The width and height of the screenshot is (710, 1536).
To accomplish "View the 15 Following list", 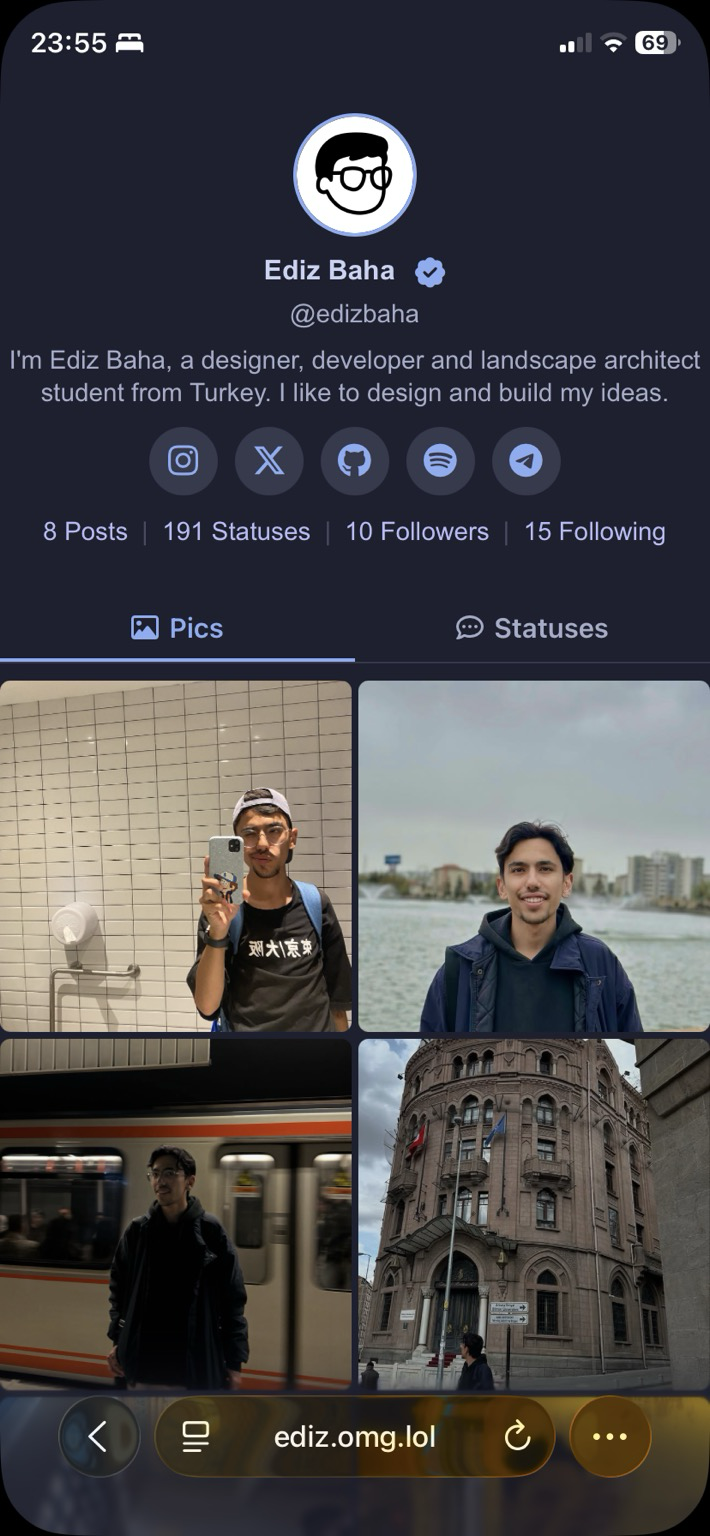I will tap(595, 531).
